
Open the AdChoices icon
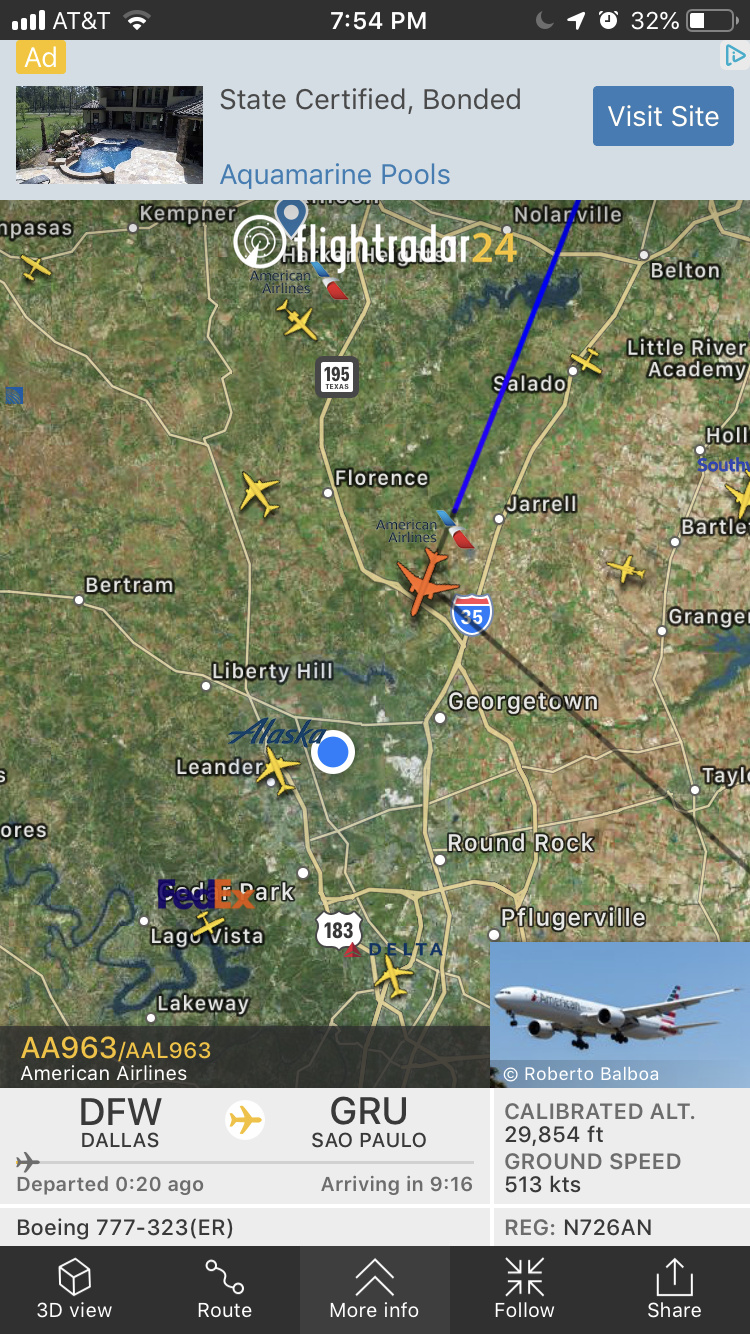735,56
